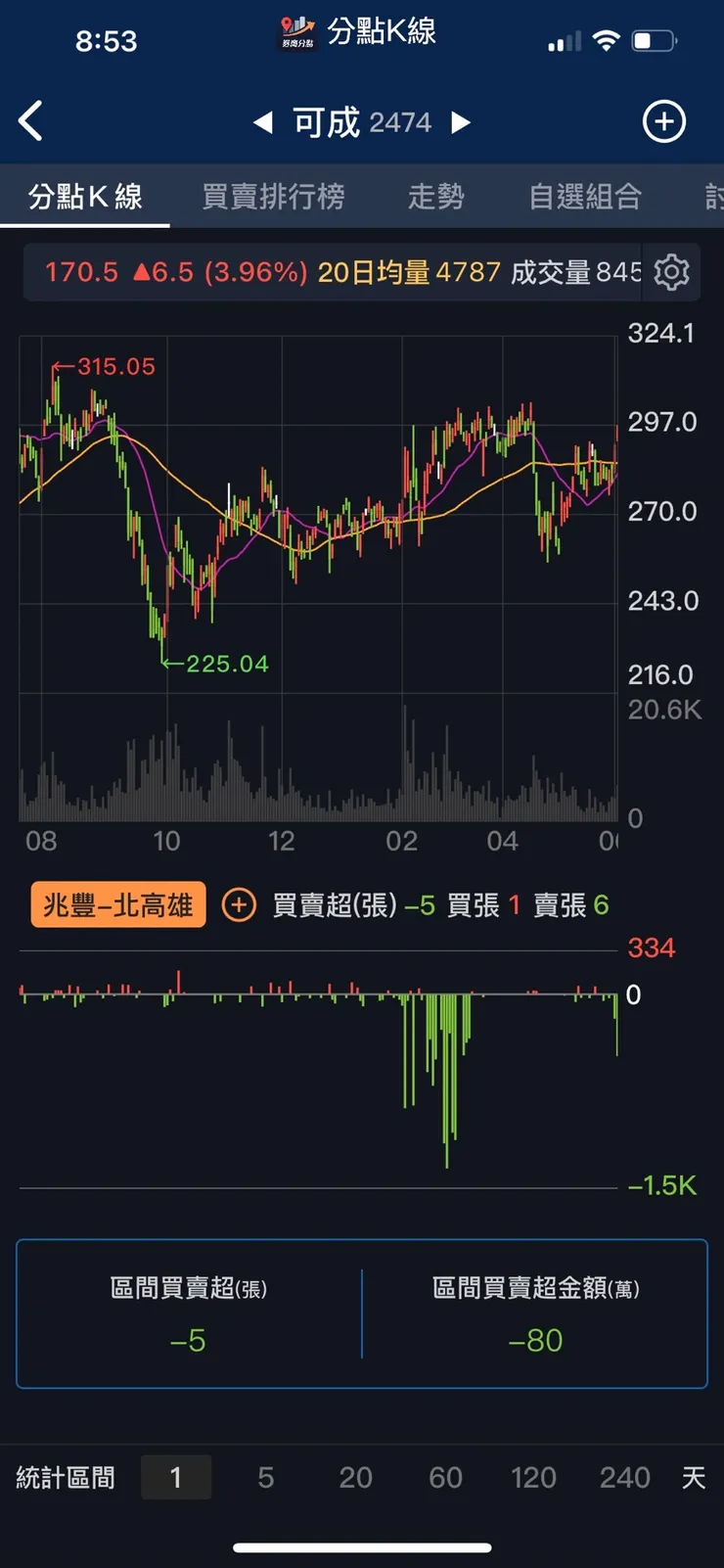Open chart settings with the gear icon
The height and width of the screenshot is (1568, 724).
coord(671,273)
